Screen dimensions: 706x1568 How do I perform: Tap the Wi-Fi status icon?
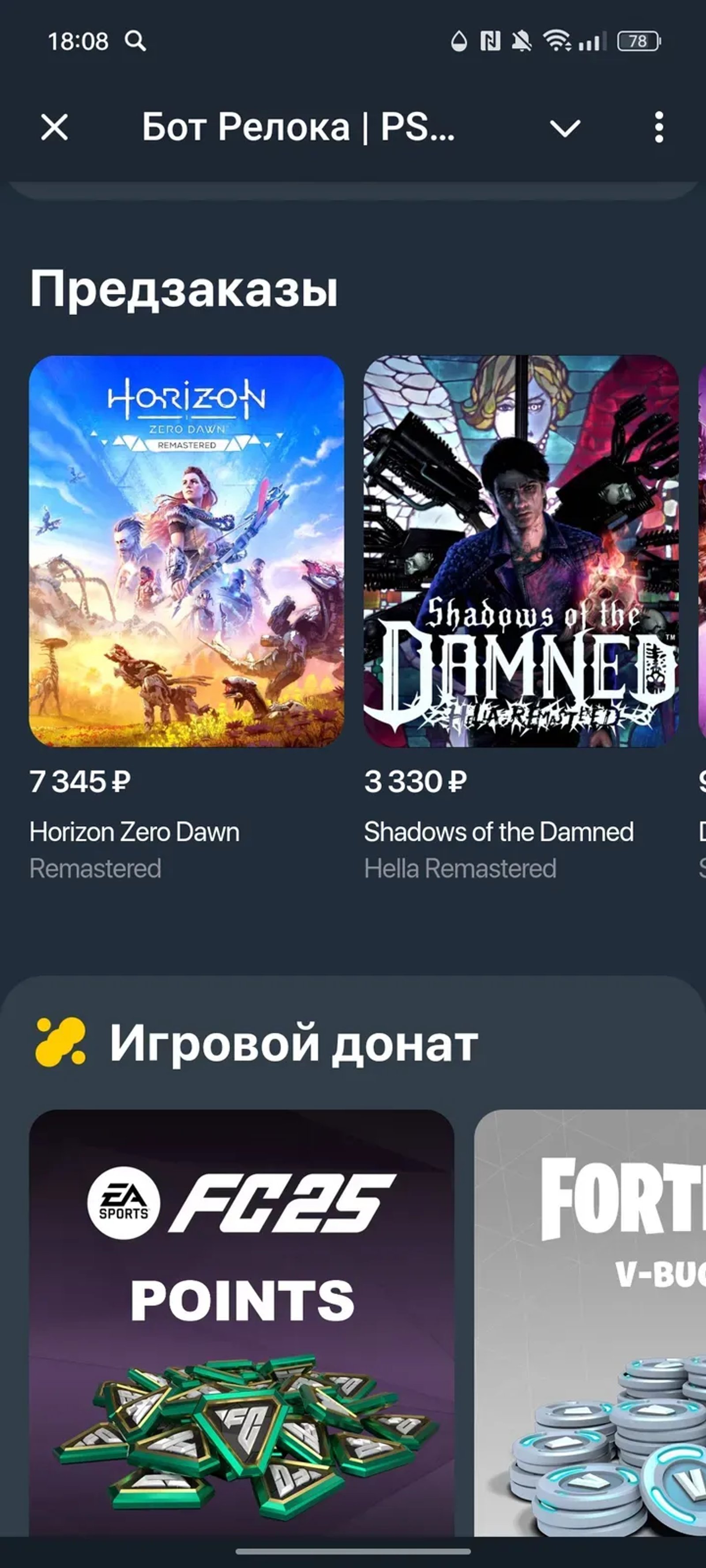[x=559, y=41]
